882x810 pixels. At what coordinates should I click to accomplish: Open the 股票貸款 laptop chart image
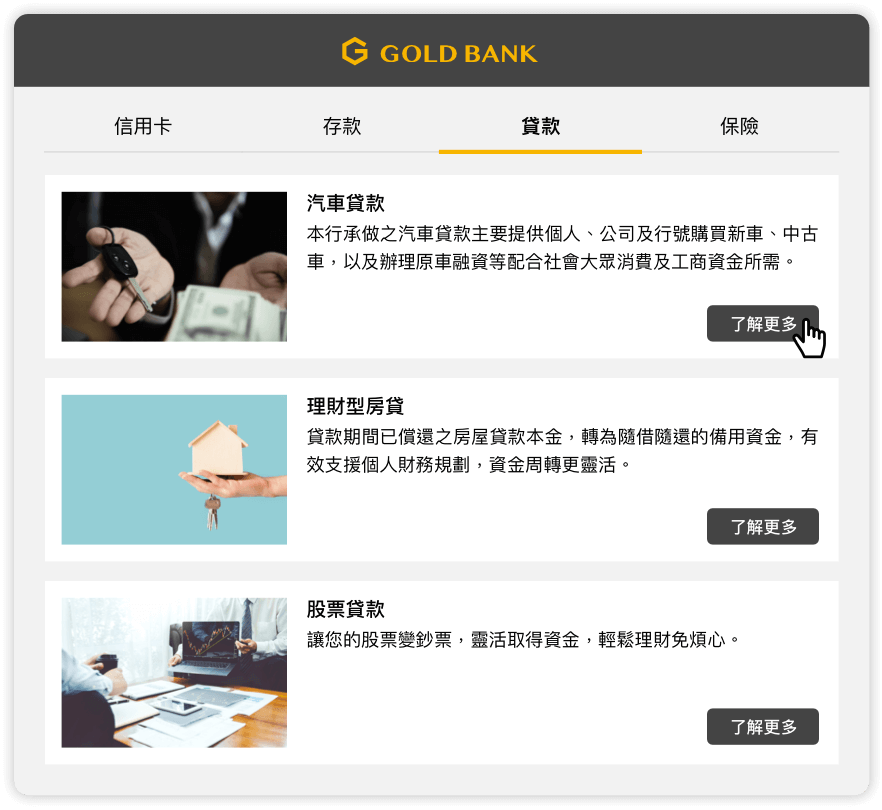click(x=174, y=672)
